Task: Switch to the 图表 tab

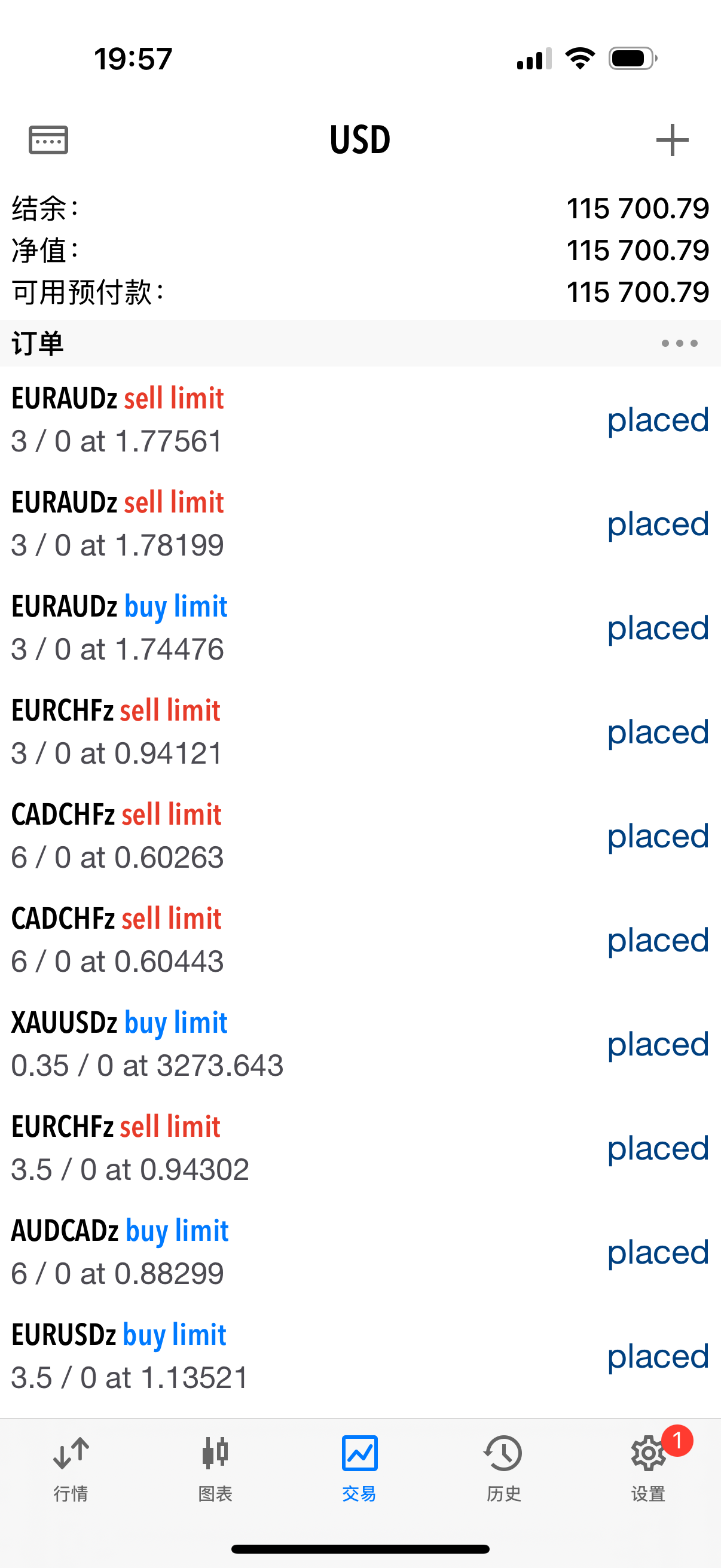Action: coord(215,1468)
